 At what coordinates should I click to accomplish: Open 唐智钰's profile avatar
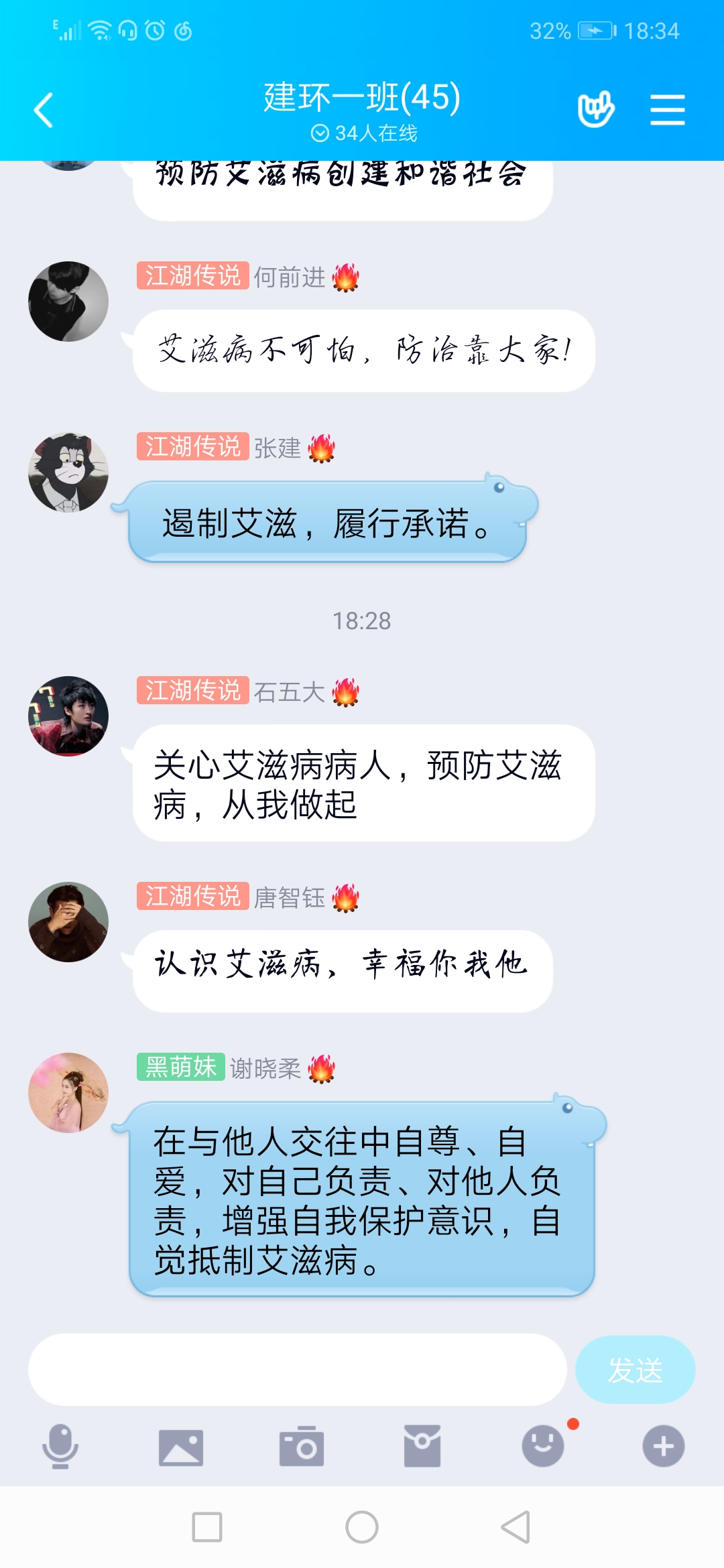tap(68, 922)
